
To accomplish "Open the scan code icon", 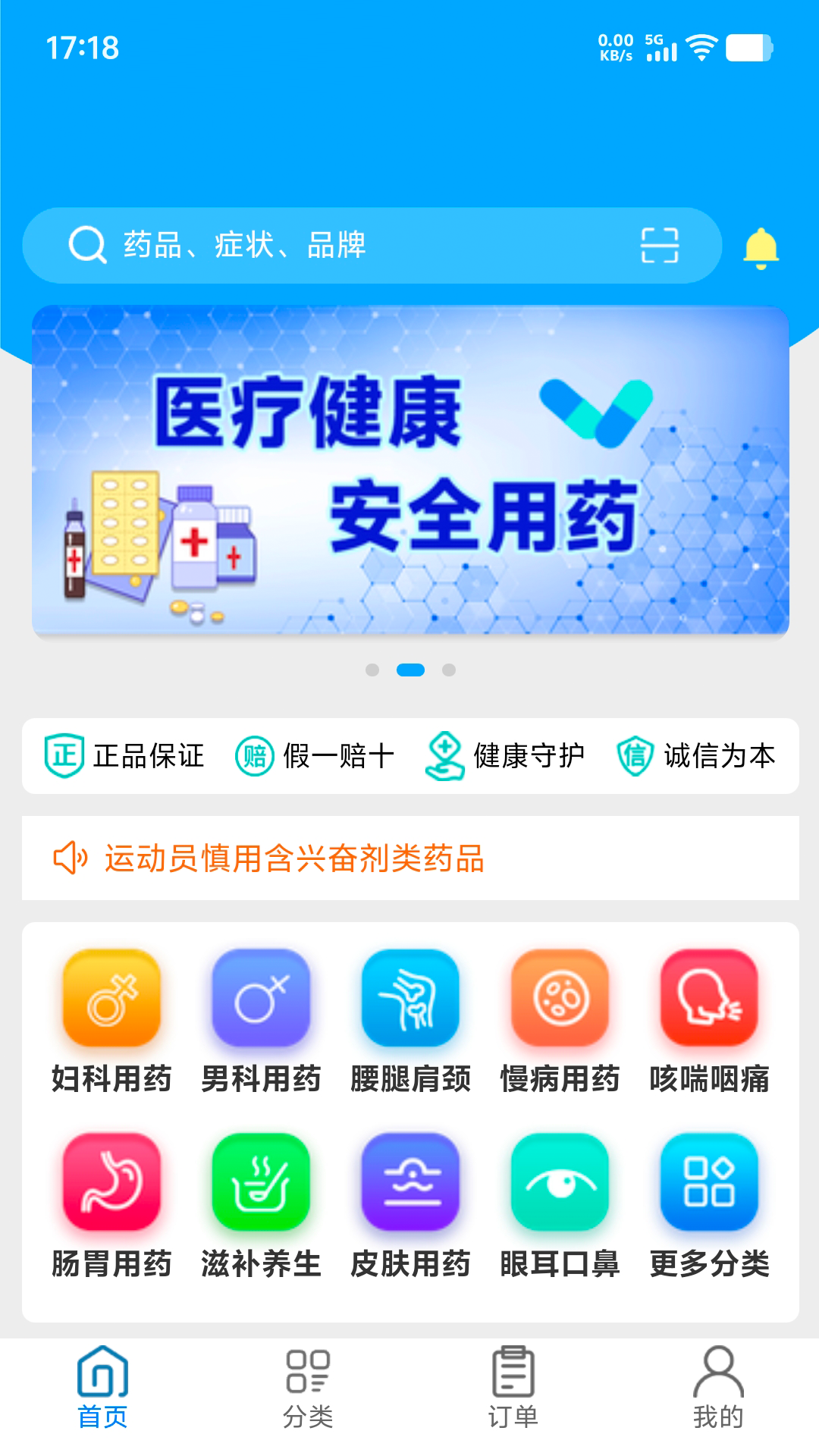I will click(659, 246).
